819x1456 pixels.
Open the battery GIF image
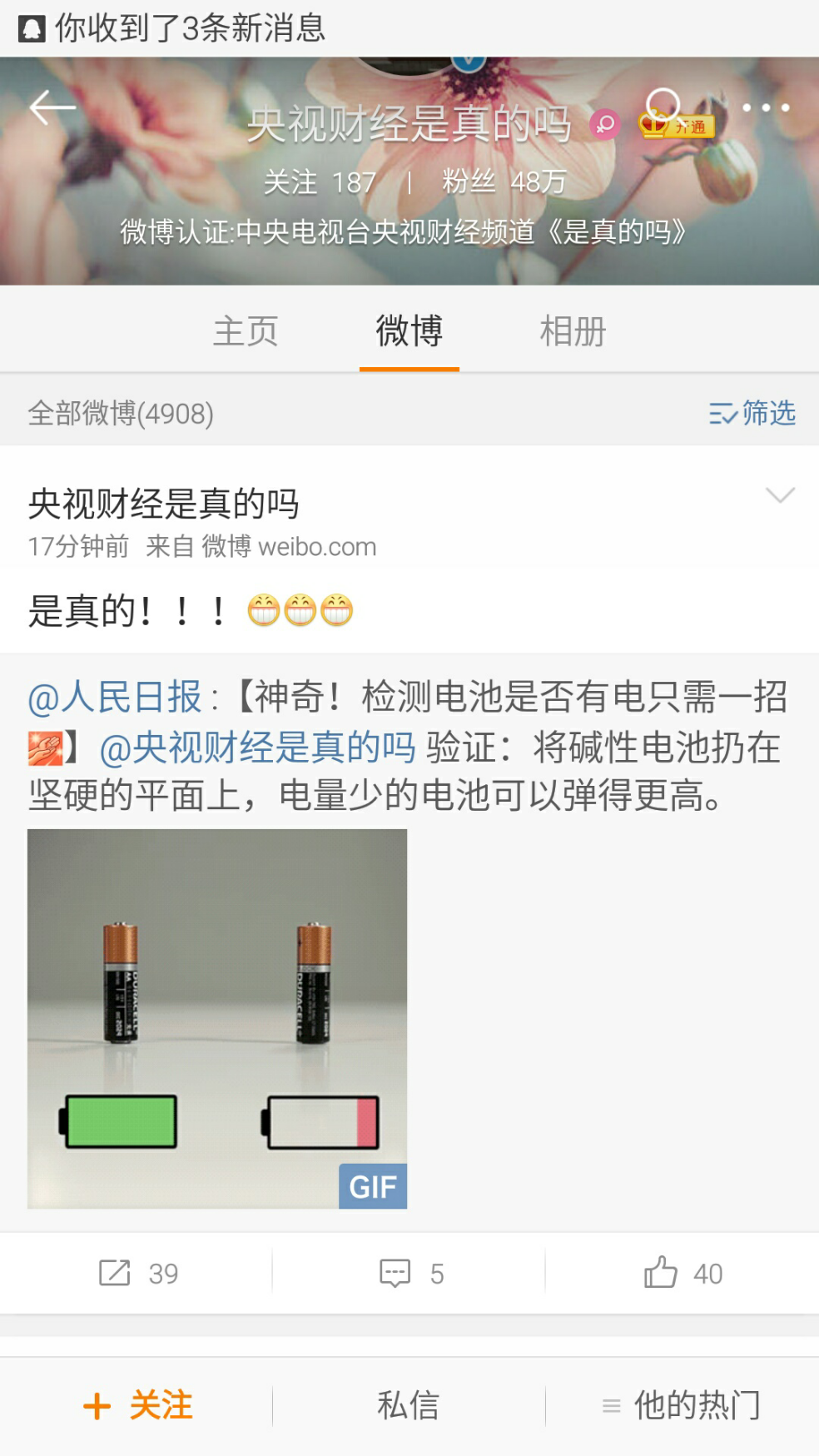click(217, 1018)
